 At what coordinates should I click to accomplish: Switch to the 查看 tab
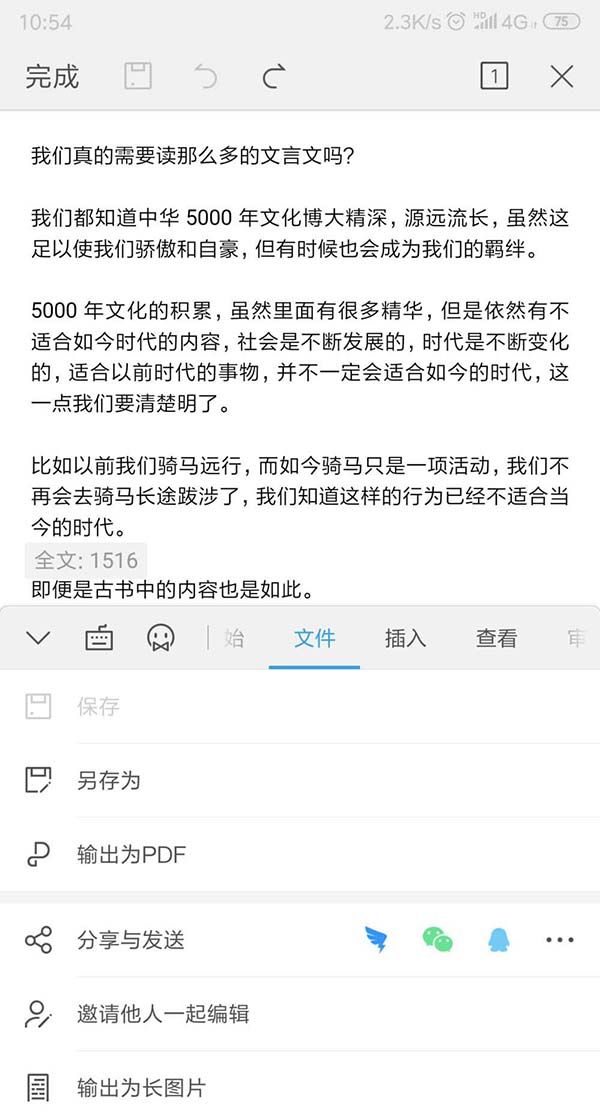pyautogui.click(x=496, y=639)
